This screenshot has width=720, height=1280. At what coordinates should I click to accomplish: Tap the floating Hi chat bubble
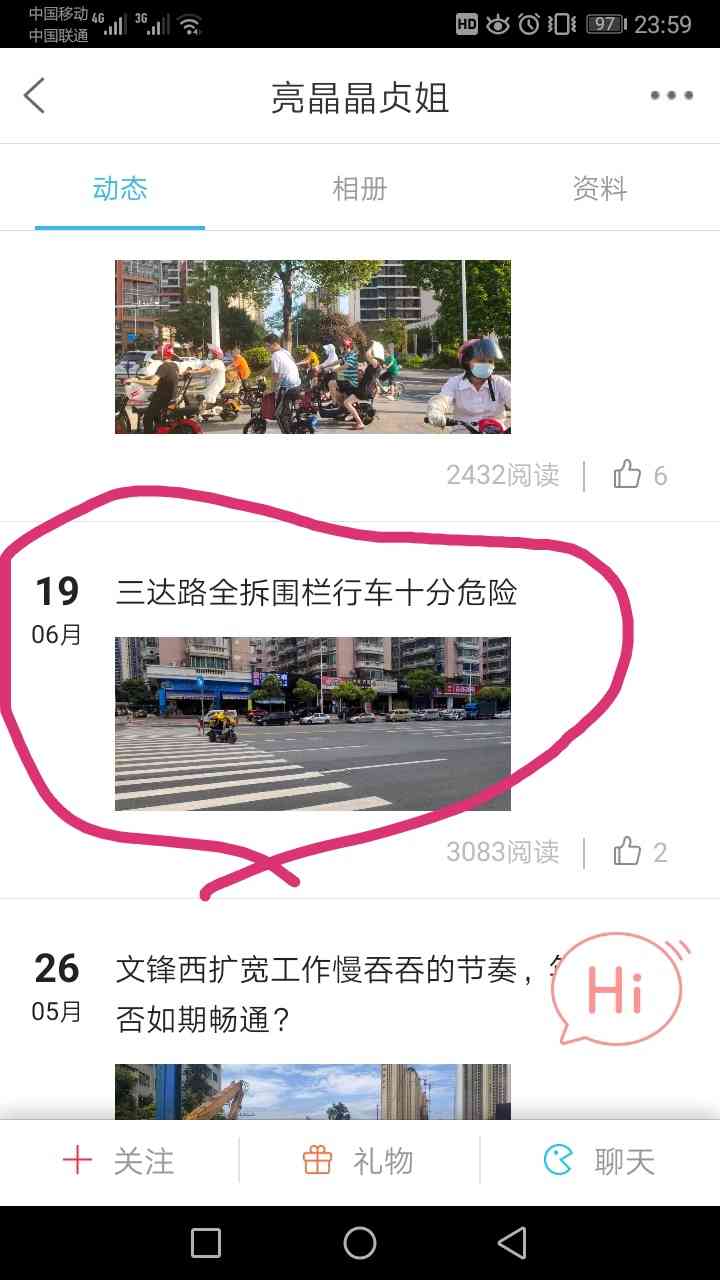pos(617,989)
